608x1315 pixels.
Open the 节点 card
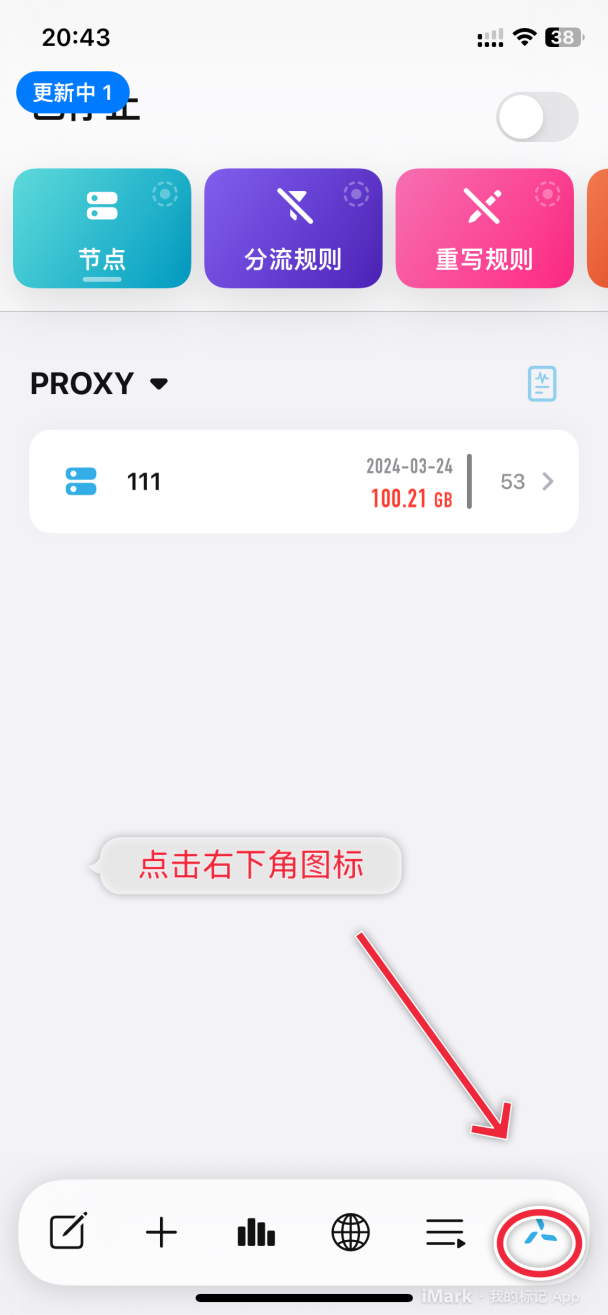(102, 228)
